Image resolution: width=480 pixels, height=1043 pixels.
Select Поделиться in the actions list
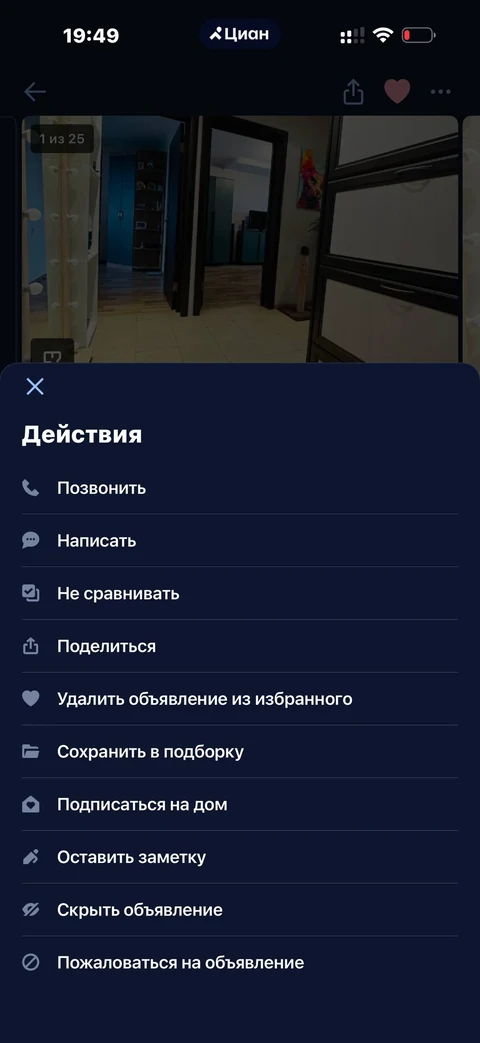click(240, 647)
